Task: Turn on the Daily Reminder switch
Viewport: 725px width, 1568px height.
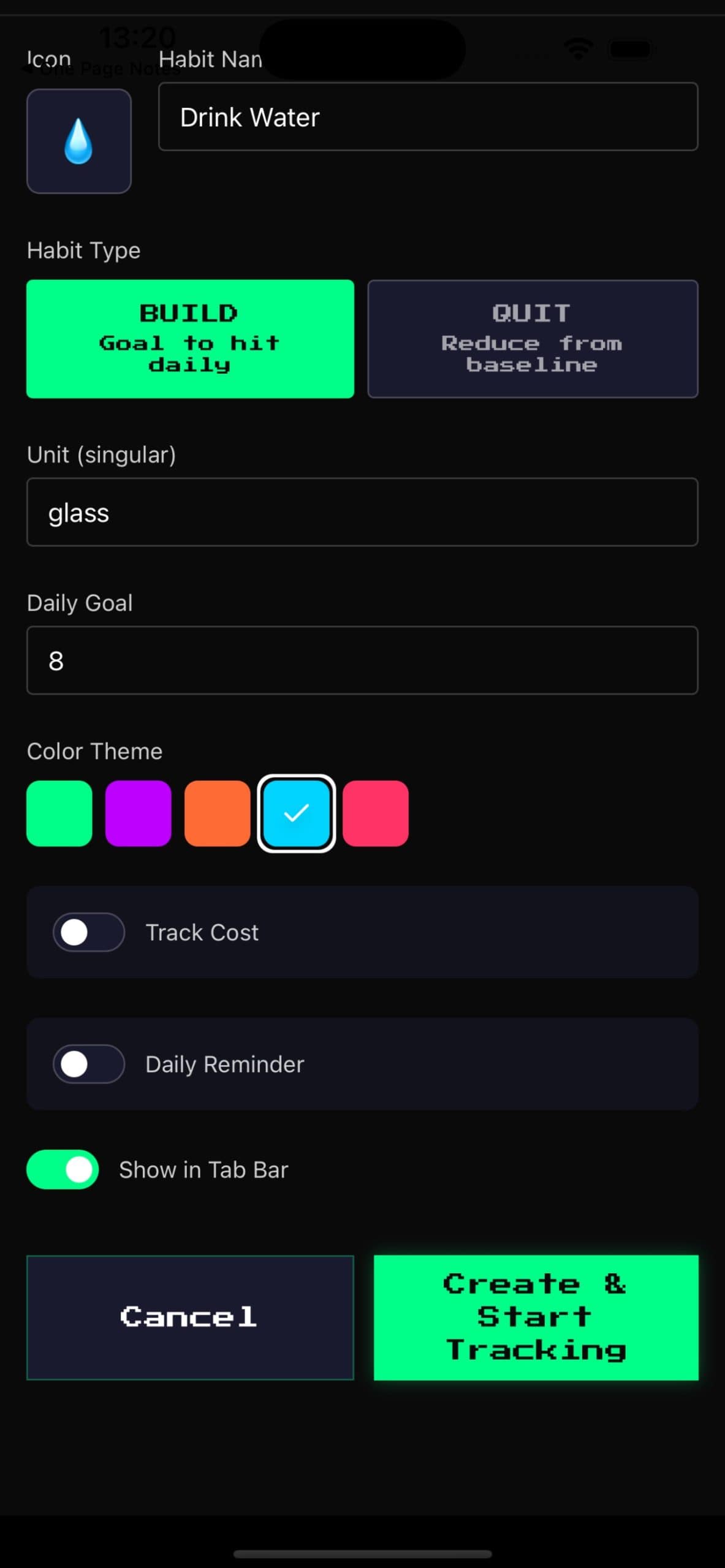Action: [88, 1064]
